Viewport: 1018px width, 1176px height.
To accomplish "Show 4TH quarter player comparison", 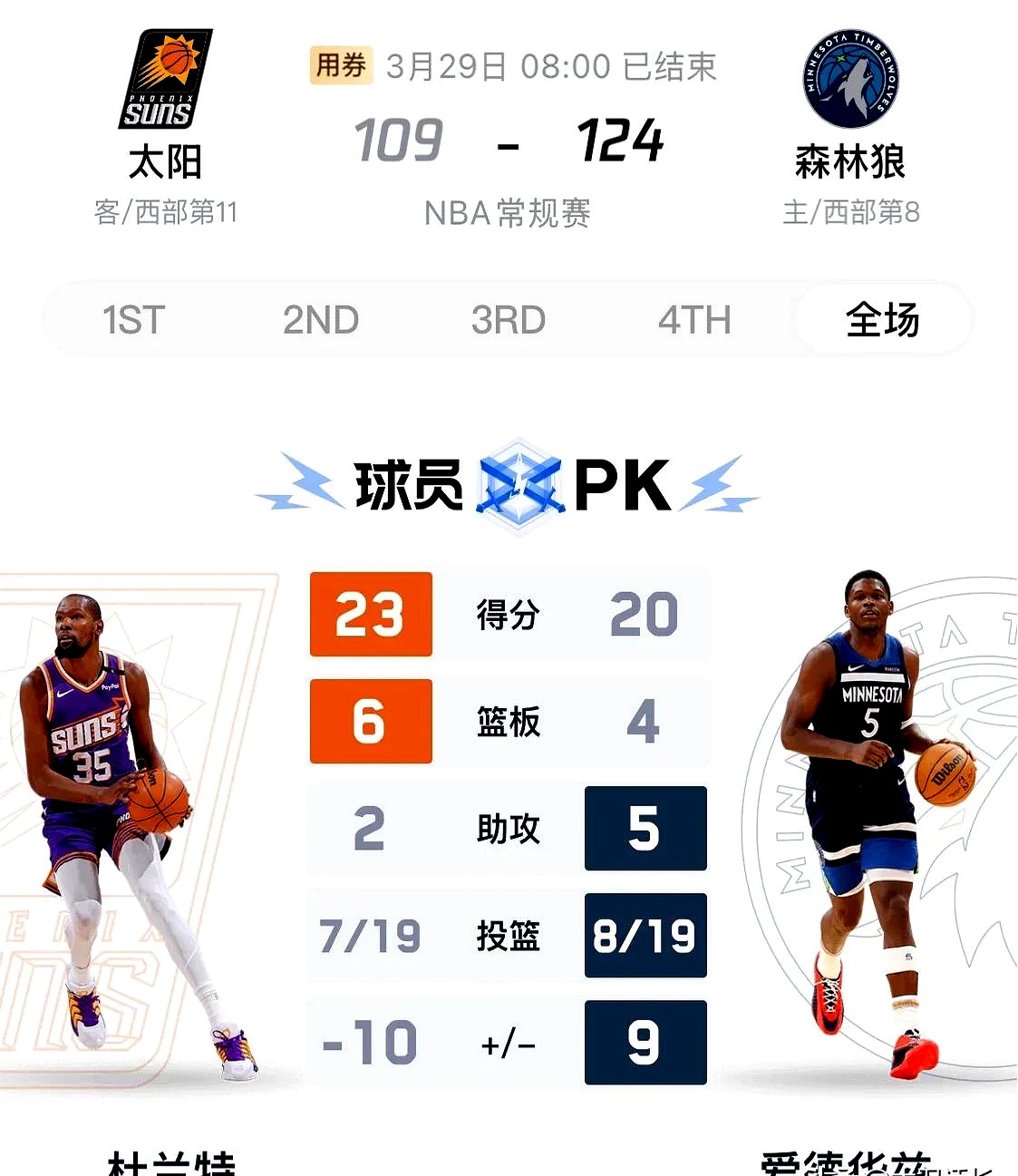I will point(694,320).
